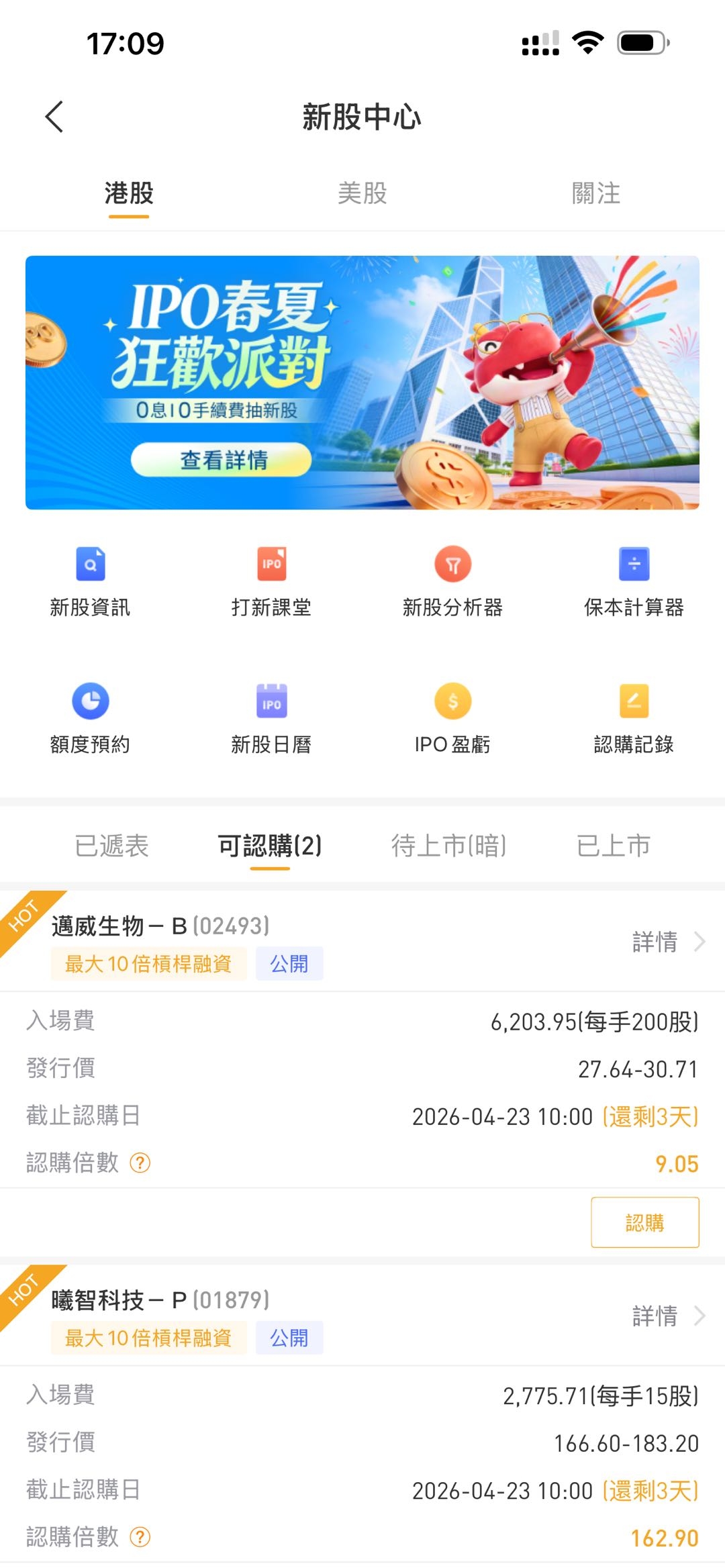Go back from 新股中心
The height and width of the screenshot is (1568, 725).
[x=54, y=117]
